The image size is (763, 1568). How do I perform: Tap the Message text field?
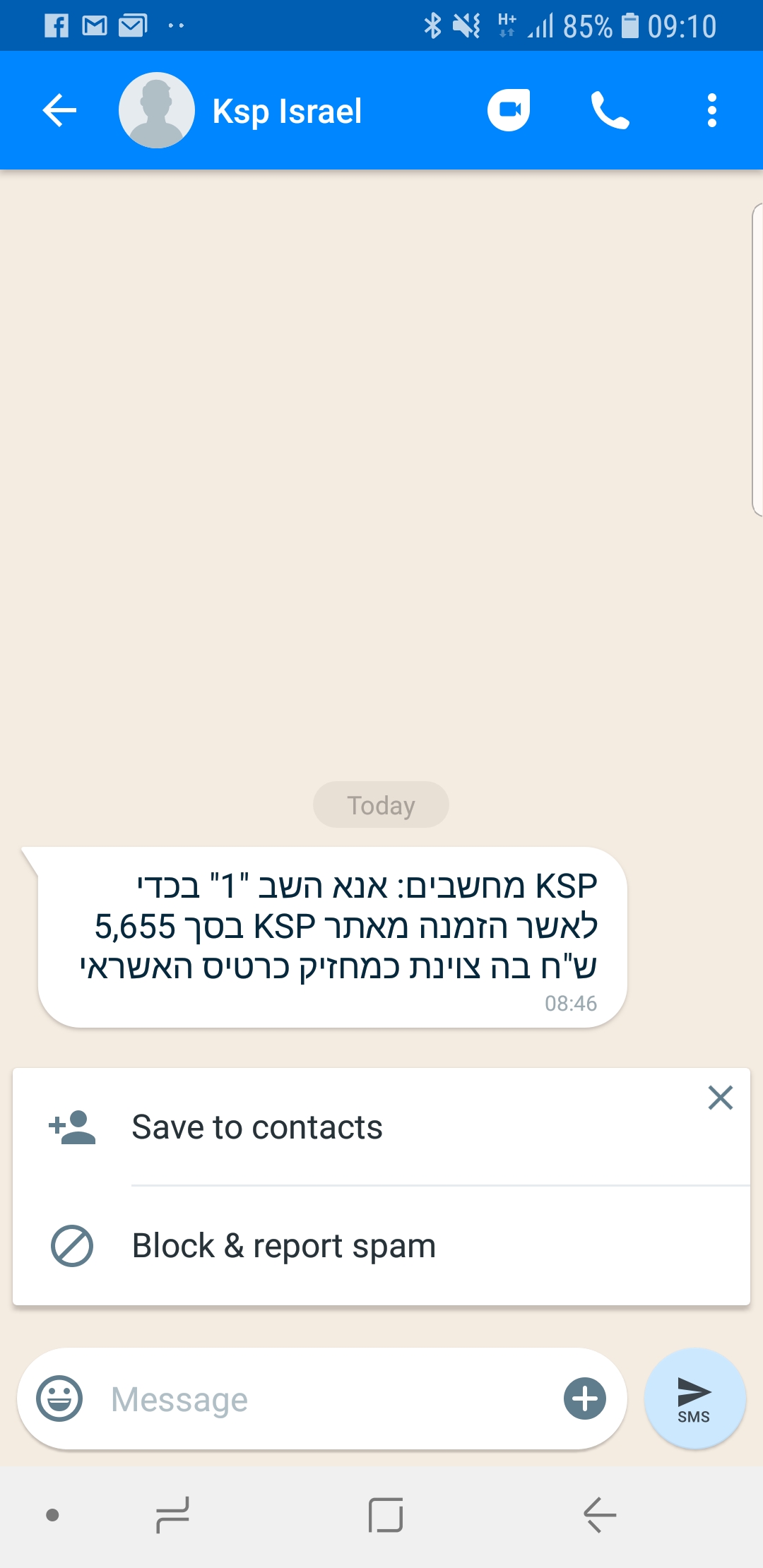[x=325, y=1400]
